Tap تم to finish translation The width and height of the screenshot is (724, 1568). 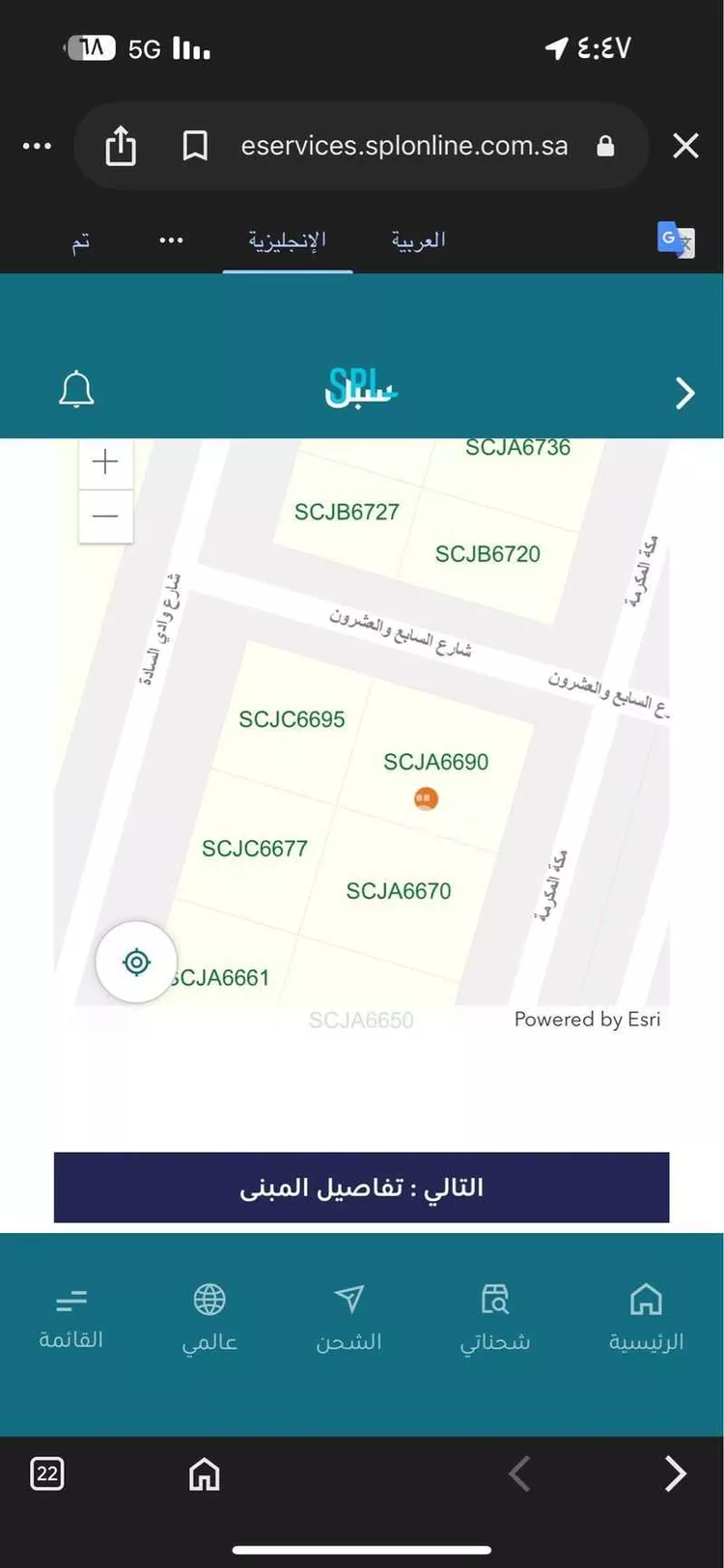(81, 240)
